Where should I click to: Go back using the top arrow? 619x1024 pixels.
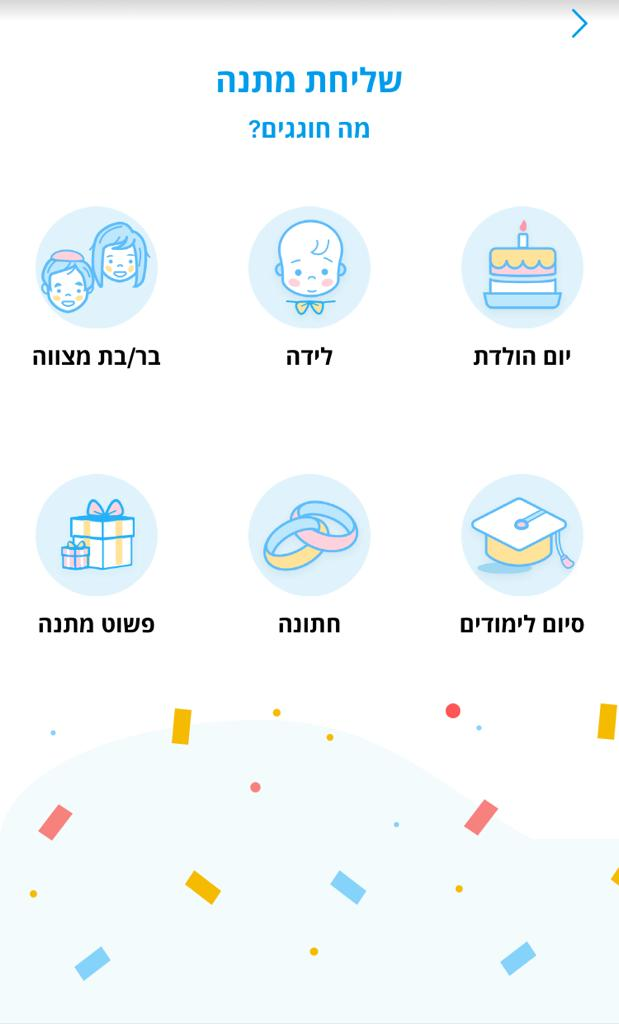click(x=579, y=24)
